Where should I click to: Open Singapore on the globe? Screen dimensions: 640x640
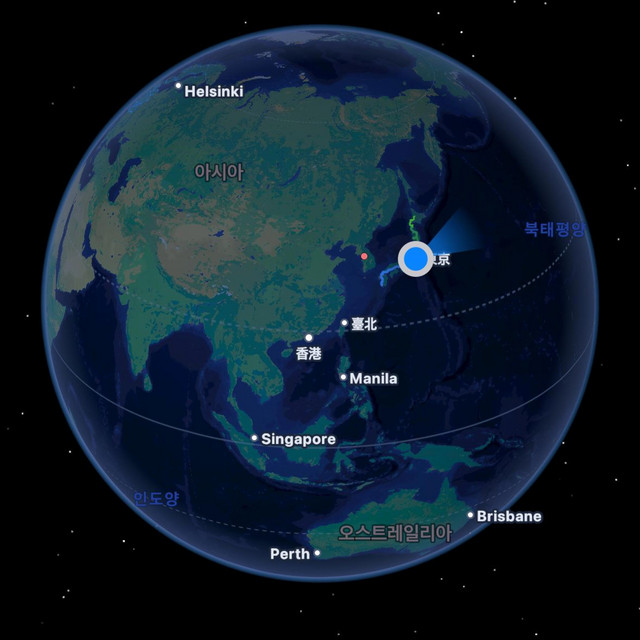pyautogui.click(x=297, y=439)
